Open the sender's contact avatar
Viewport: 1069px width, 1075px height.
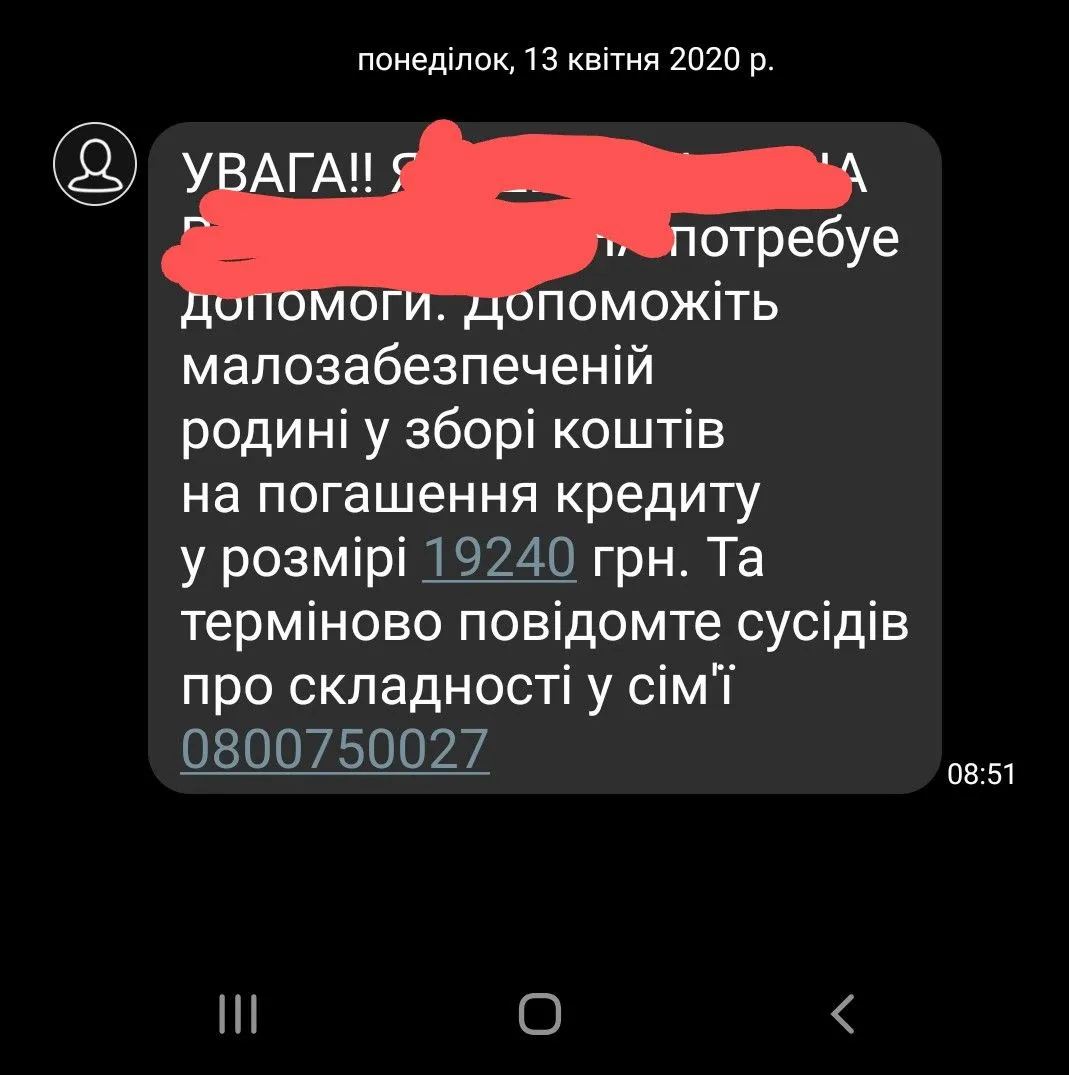pyautogui.click(x=94, y=164)
